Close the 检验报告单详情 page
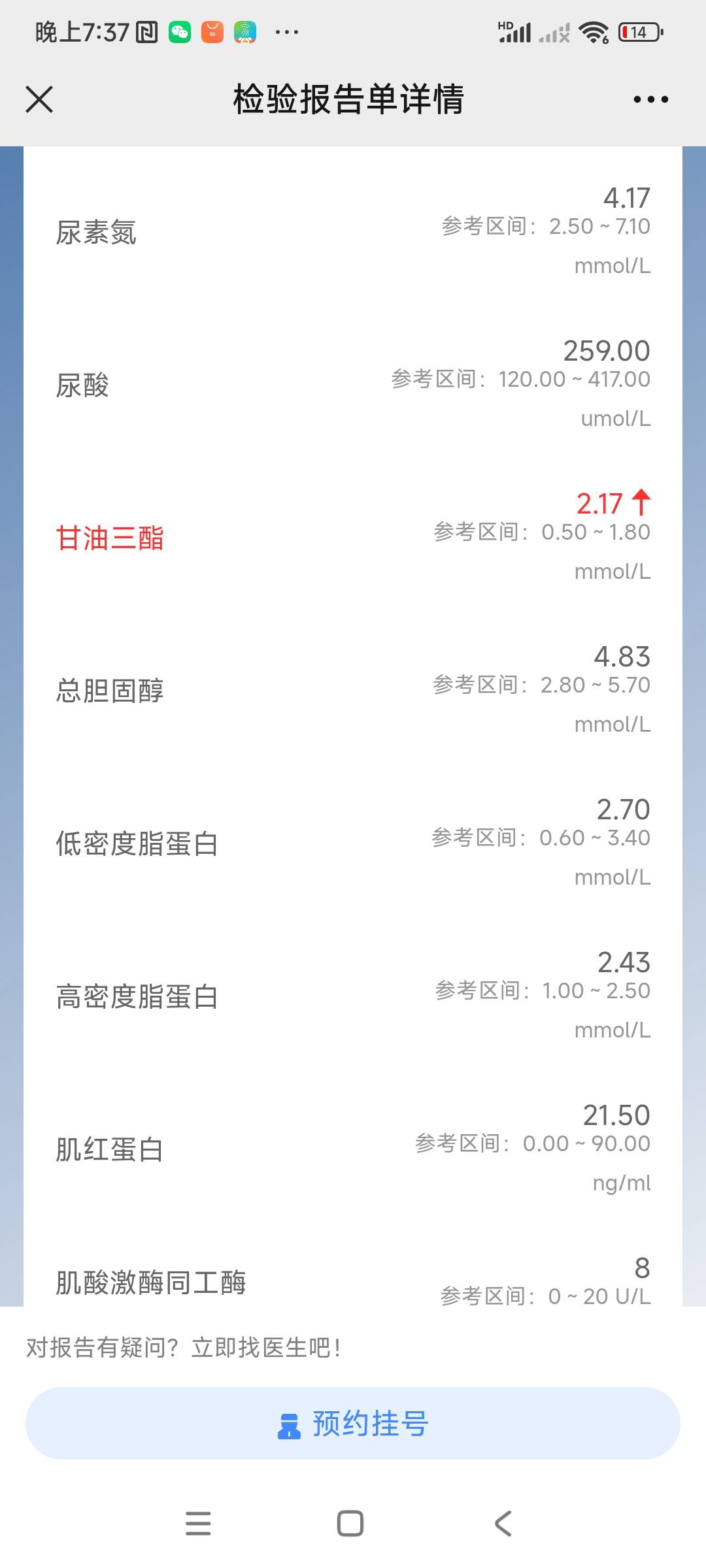Screen dimensions: 706x1568 39,99
